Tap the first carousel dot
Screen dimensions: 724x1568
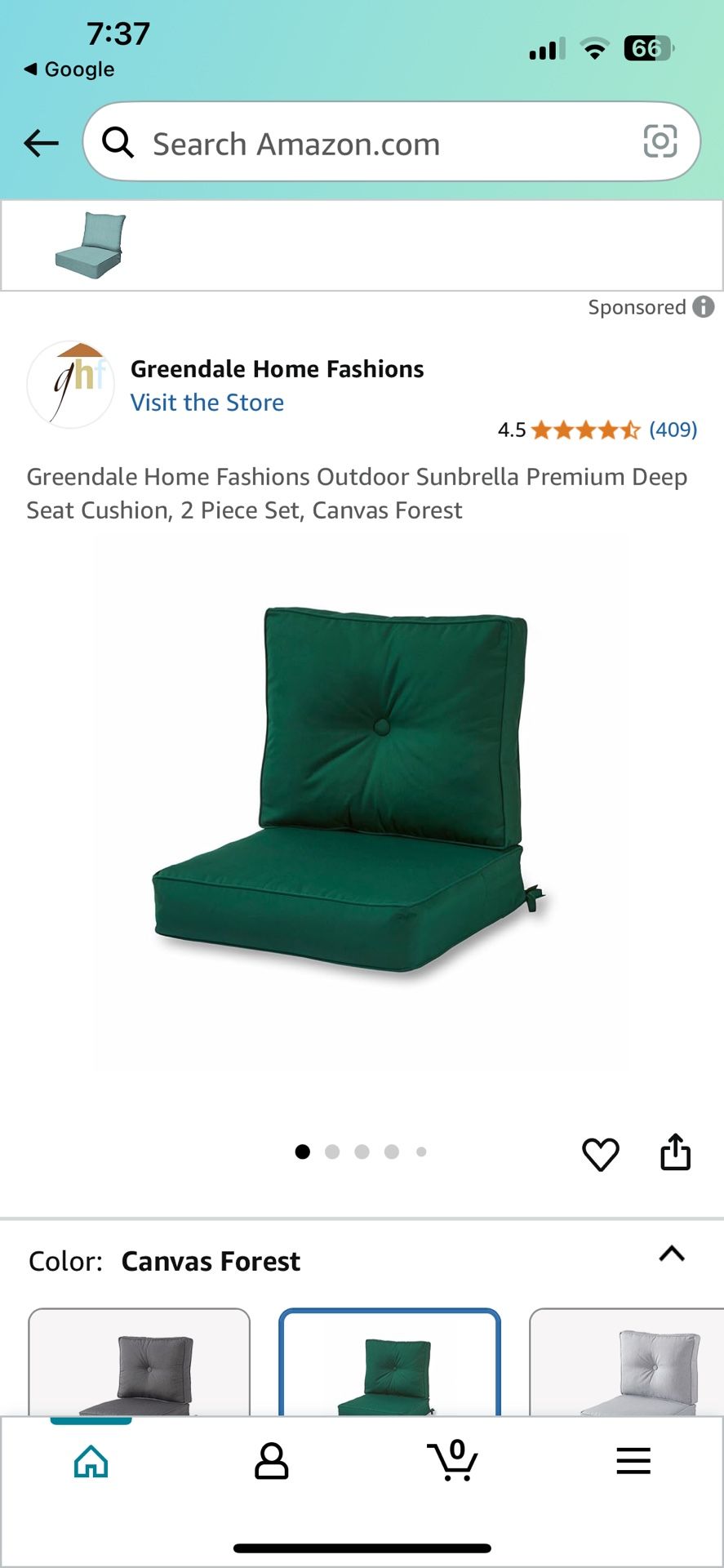[303, 1151]
